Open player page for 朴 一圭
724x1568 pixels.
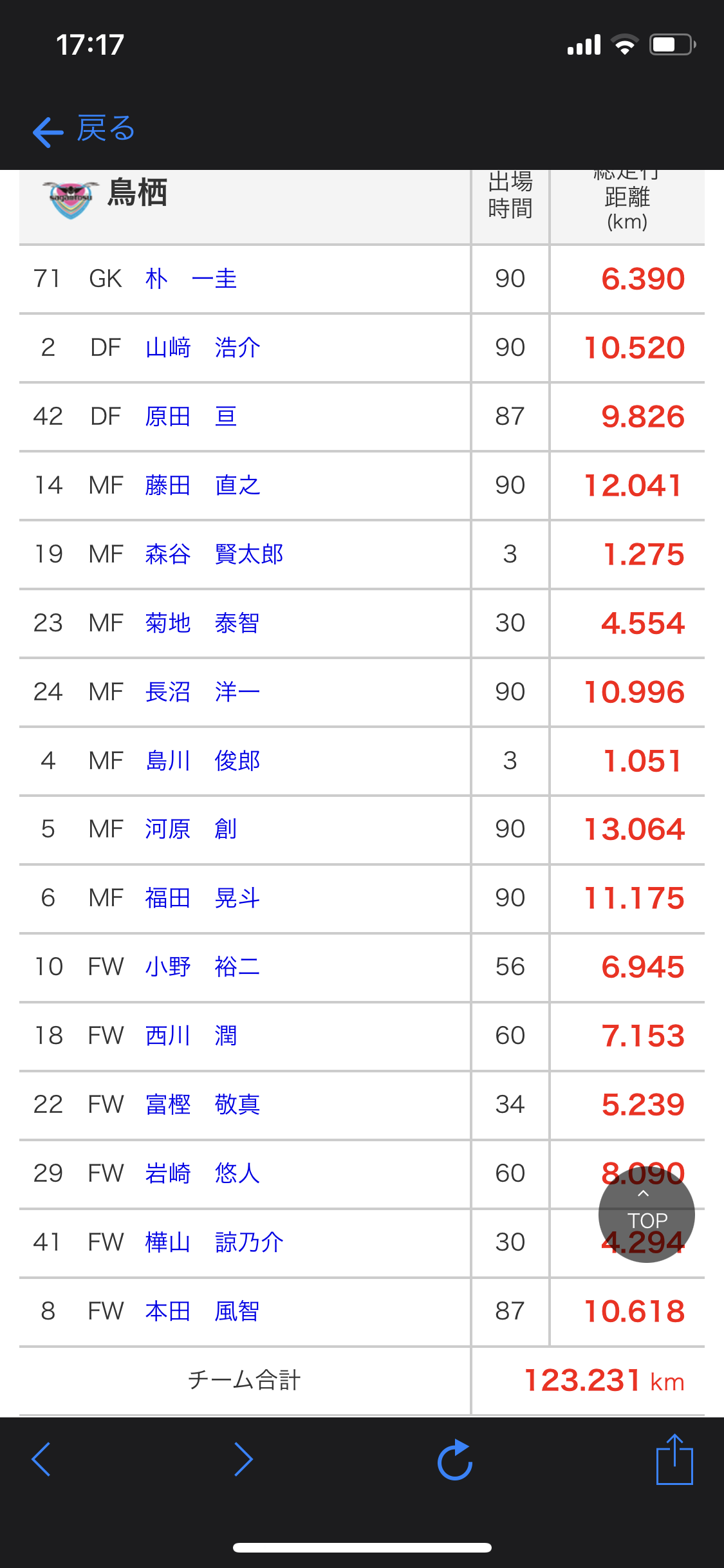[x=191, y=279]
